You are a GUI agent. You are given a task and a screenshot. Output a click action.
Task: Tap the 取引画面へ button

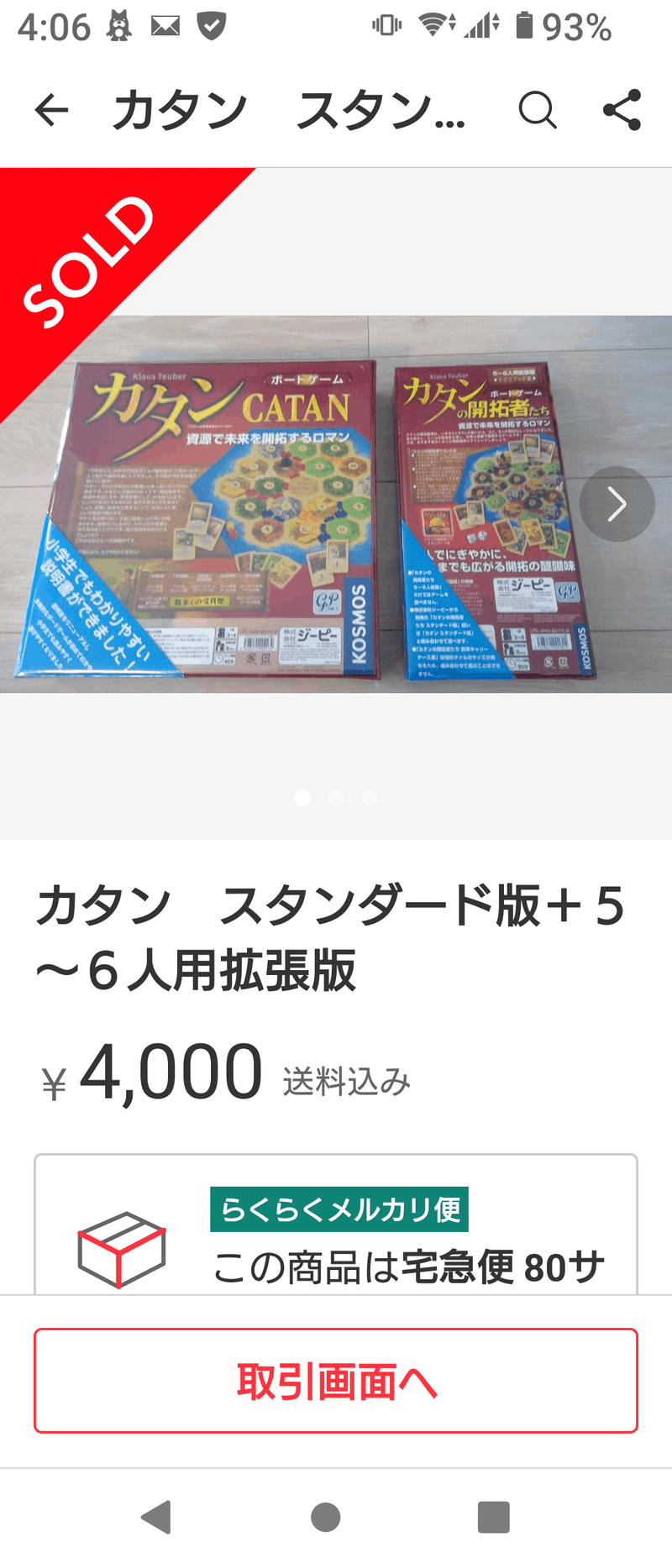[x=336, y=1382]
